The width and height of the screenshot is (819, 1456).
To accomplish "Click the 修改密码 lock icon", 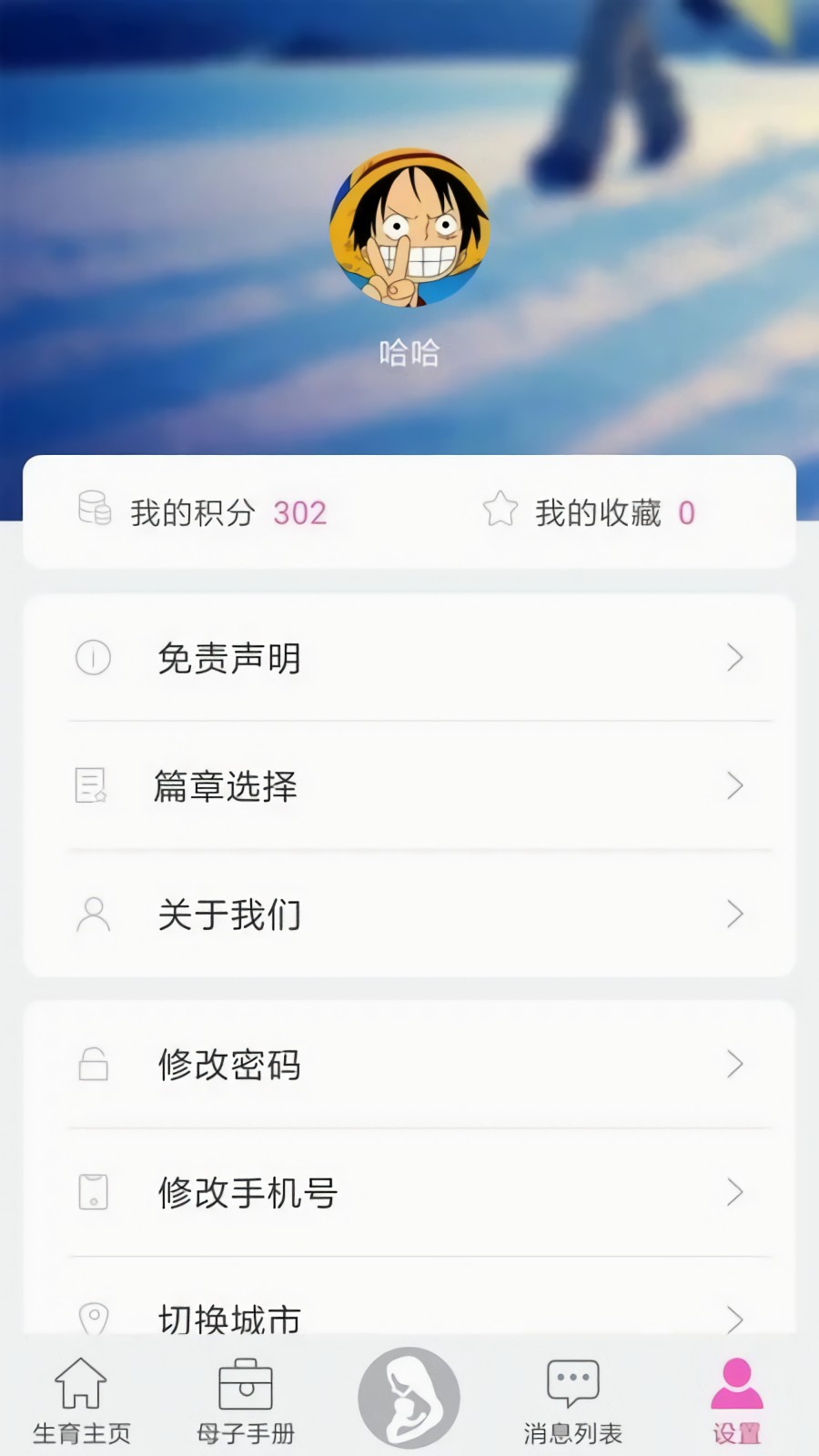I will tap(91, 1065).
